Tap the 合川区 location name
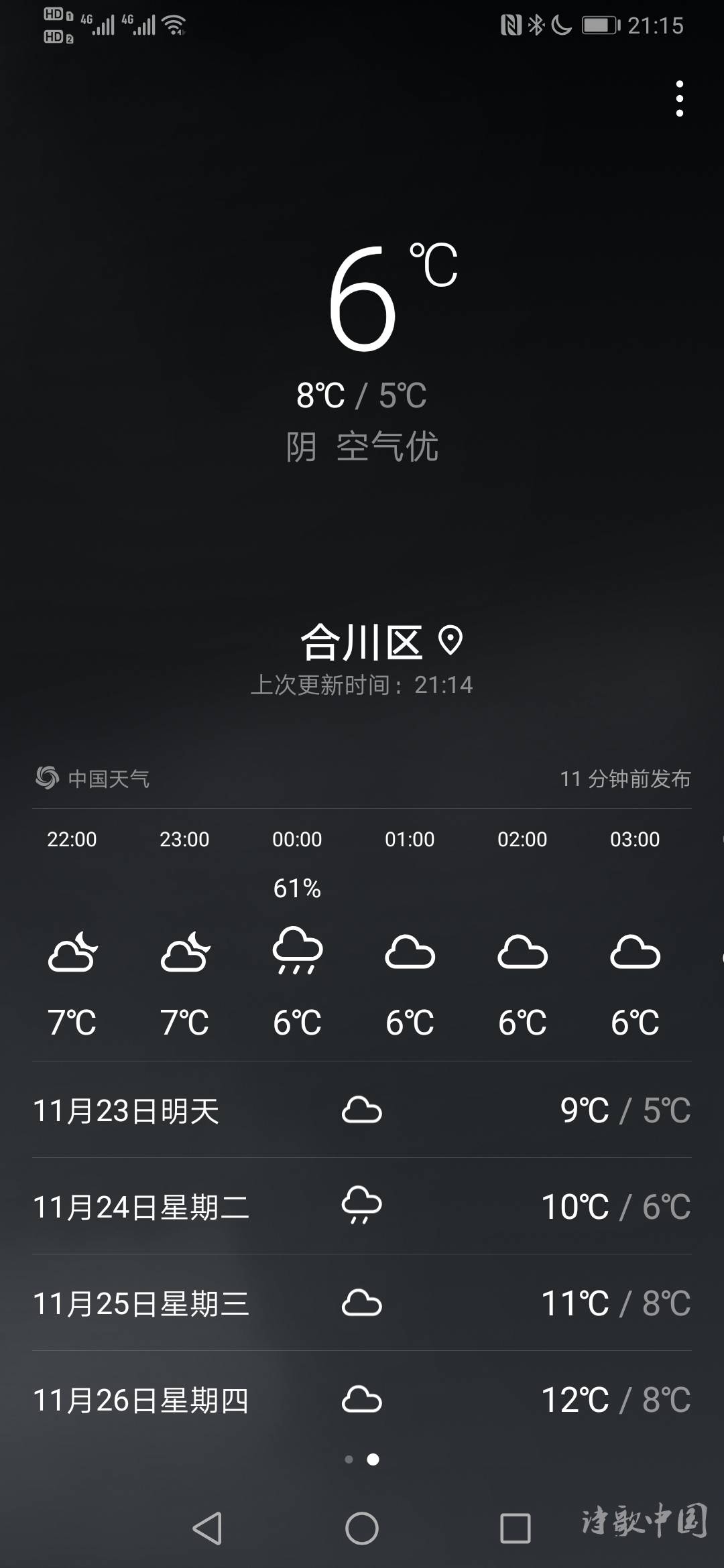The height and width of the screenshot is (1568, 724). tap(361, 641)
